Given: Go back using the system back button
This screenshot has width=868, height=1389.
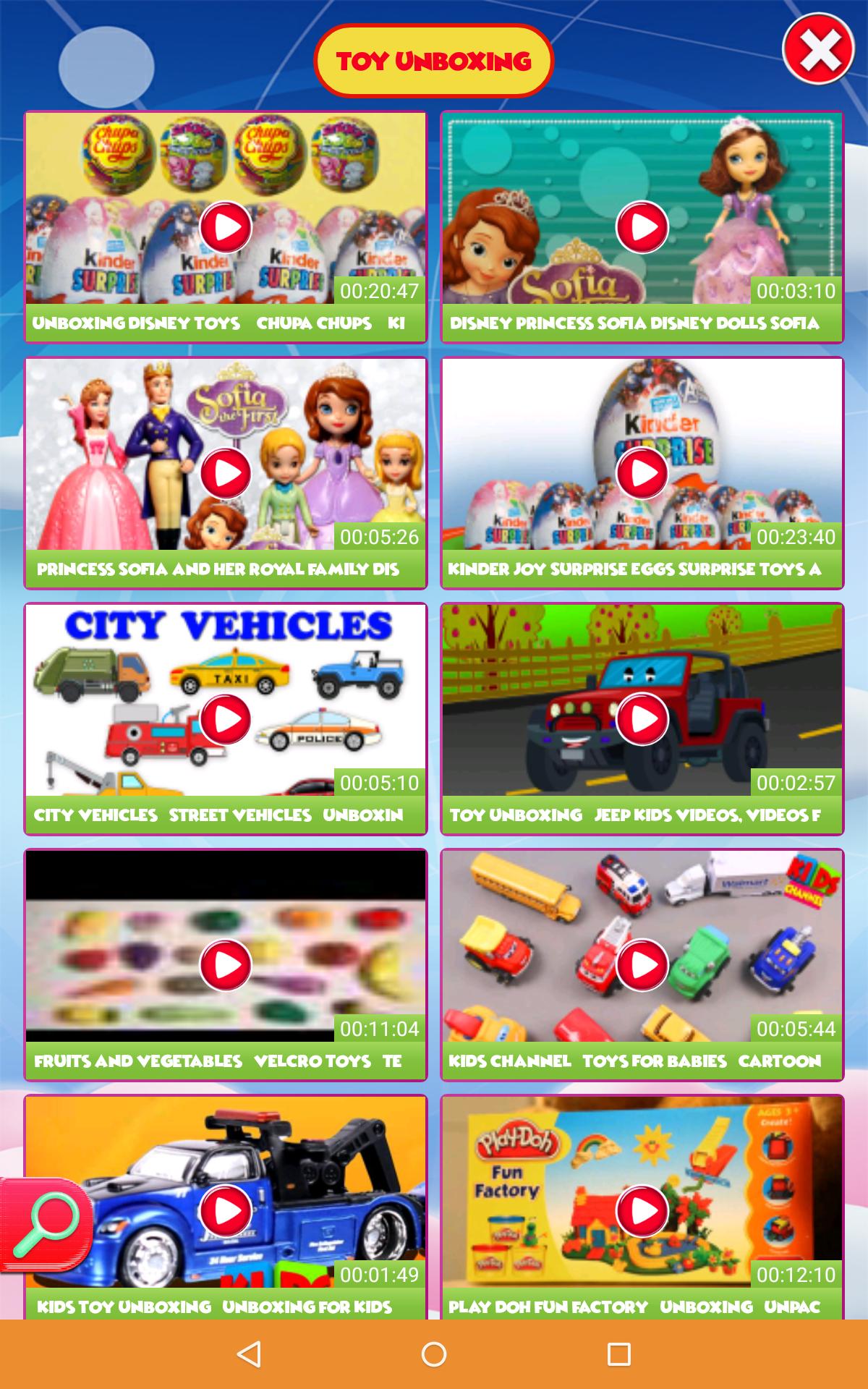Looking at the screenshot, I should point(249,1354).
